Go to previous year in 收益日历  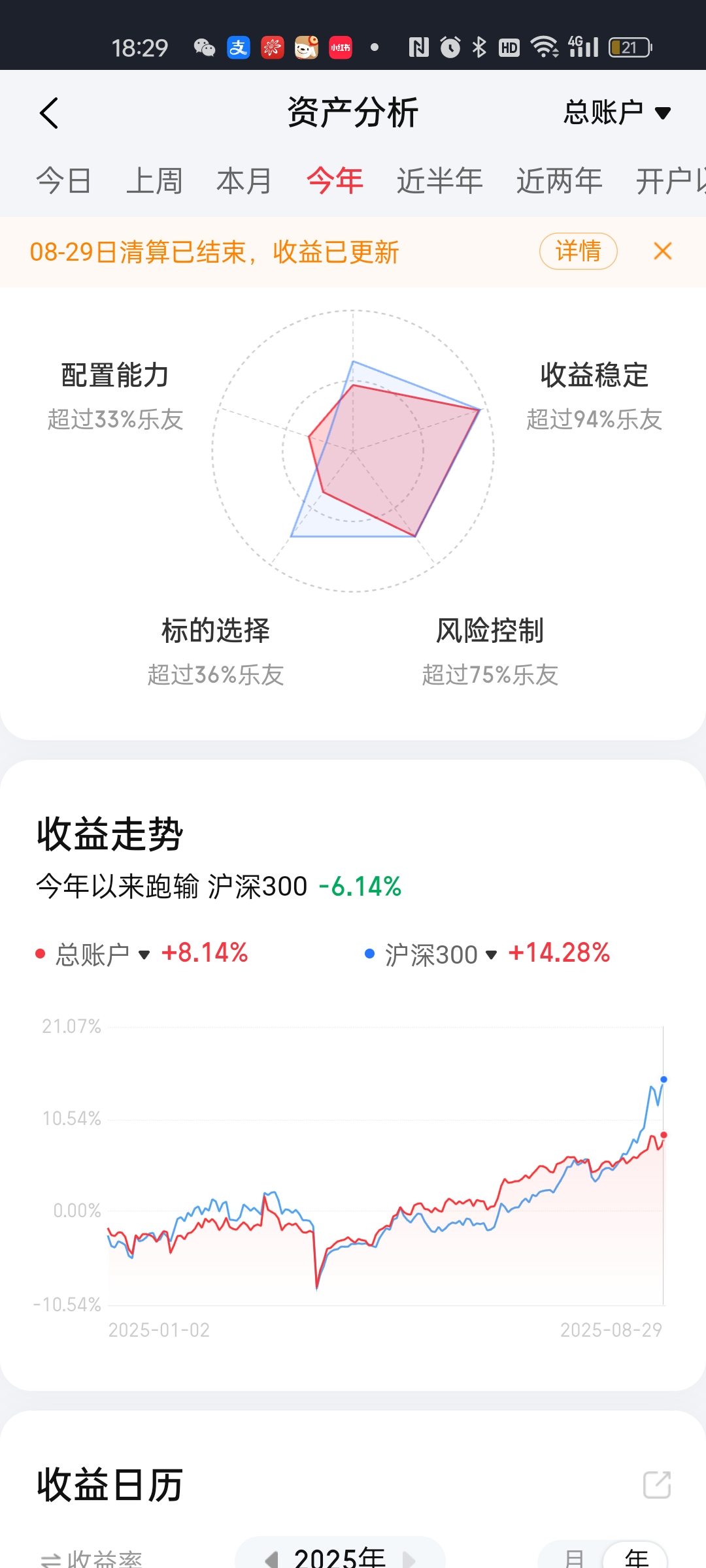tap(271, 1558)
